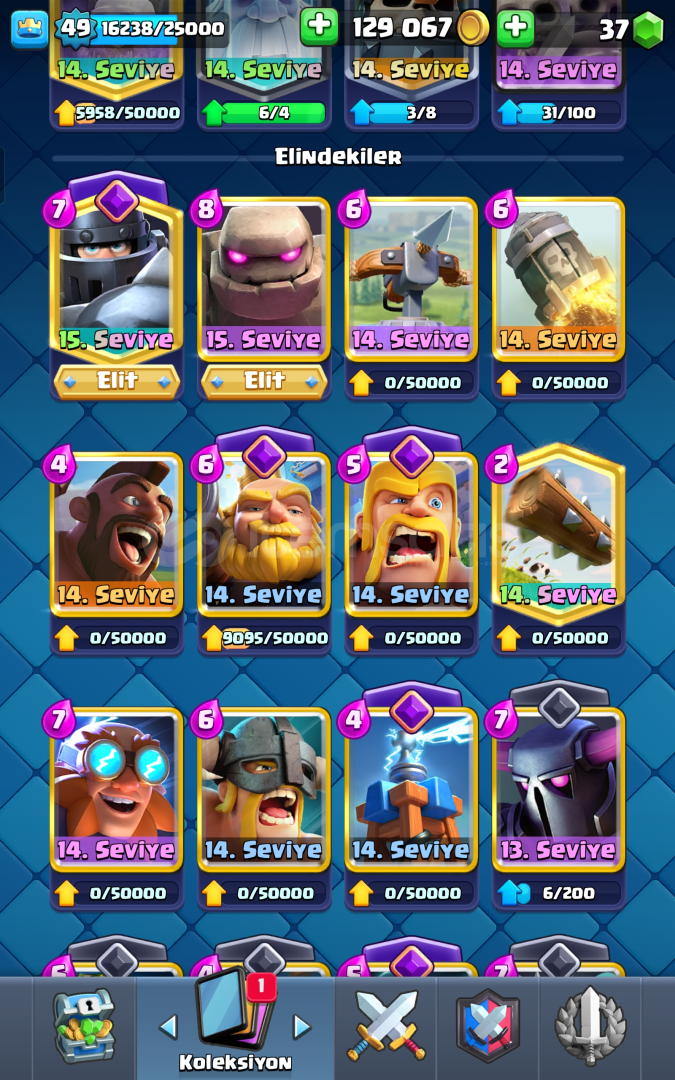This screenshot has width=675, height=1080.
Task: Tap the green plus next to gold coins
Action: click(319, 27)
